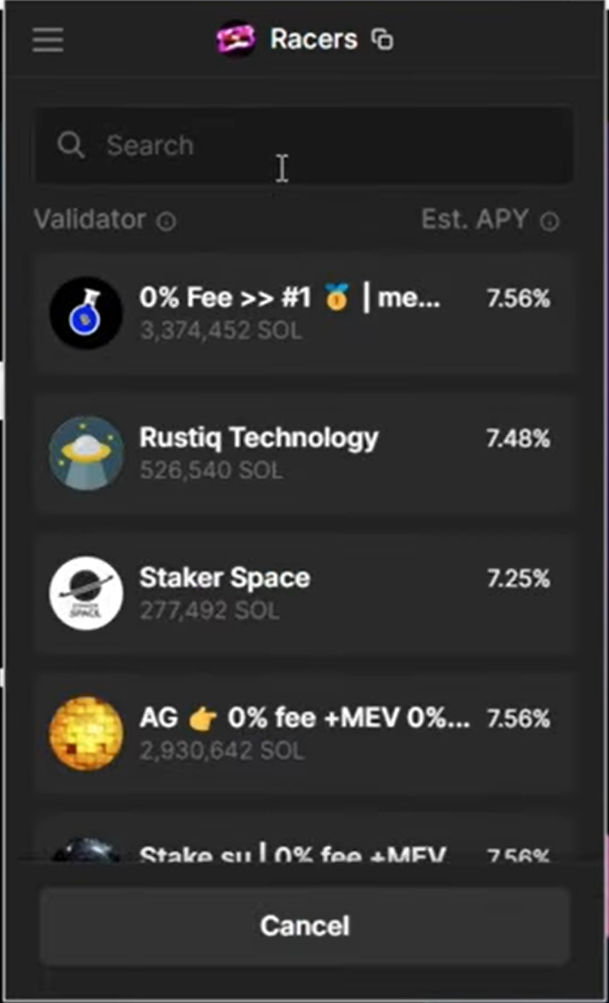
Task: Tap the validator Search field
Action: coord(304,146)
